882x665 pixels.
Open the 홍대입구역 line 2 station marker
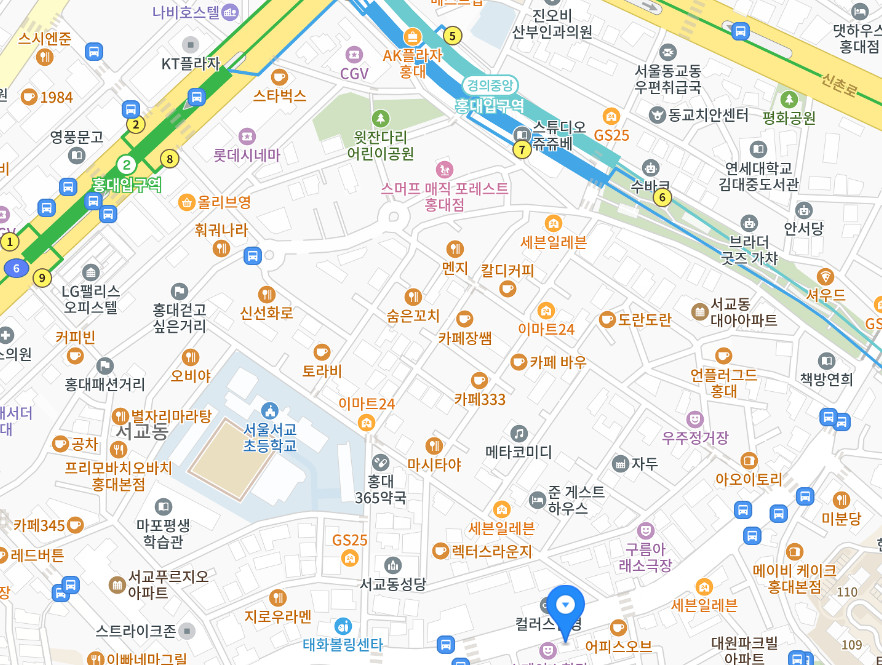[127, 166]
